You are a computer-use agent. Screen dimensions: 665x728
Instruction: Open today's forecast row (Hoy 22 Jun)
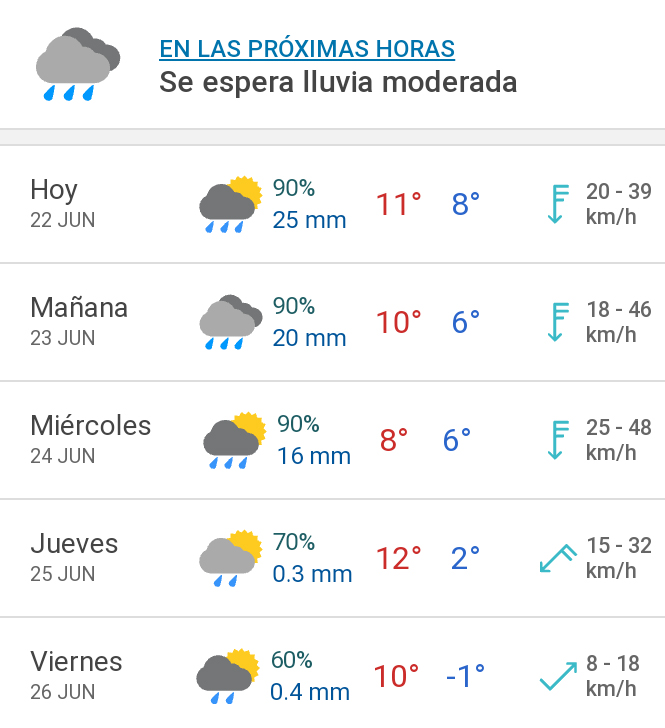pos(332,204)
